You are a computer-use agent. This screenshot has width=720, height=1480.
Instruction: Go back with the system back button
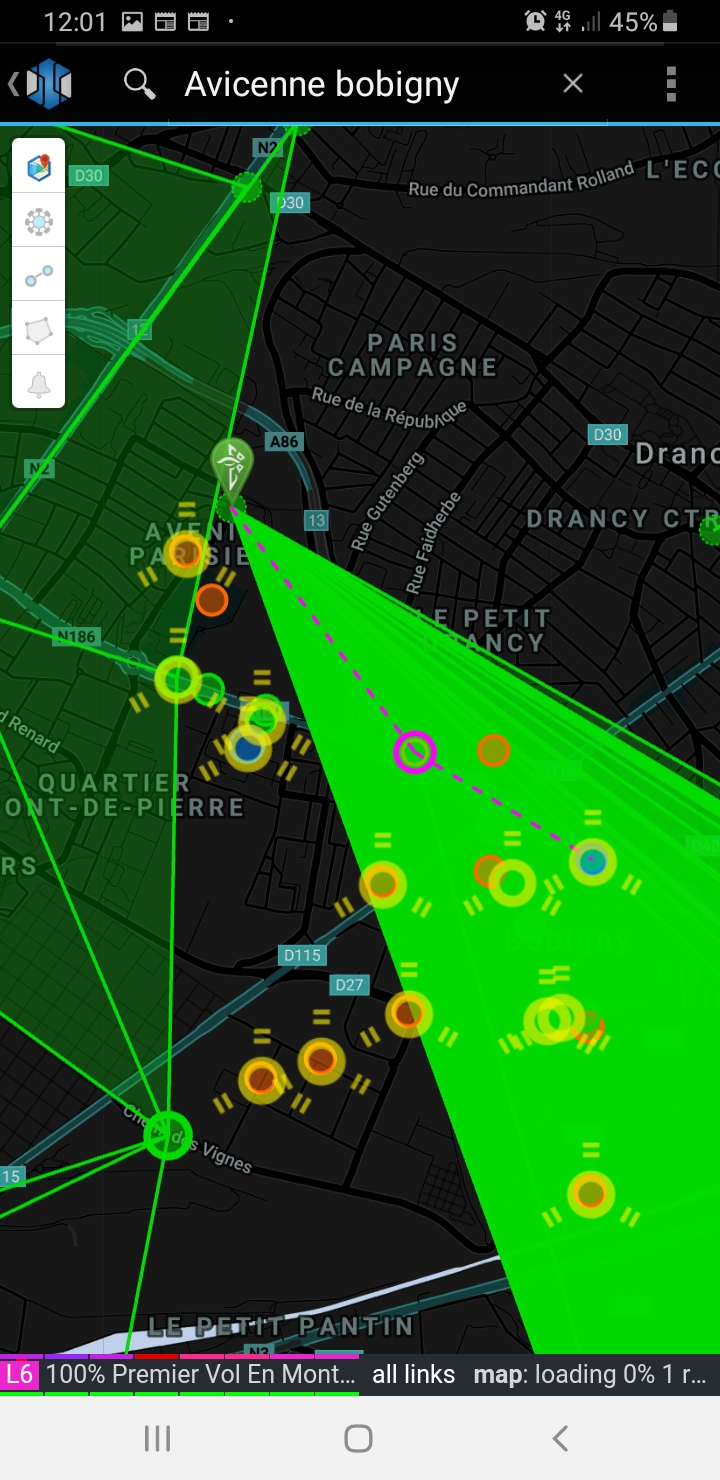(x=560, y=1439)
